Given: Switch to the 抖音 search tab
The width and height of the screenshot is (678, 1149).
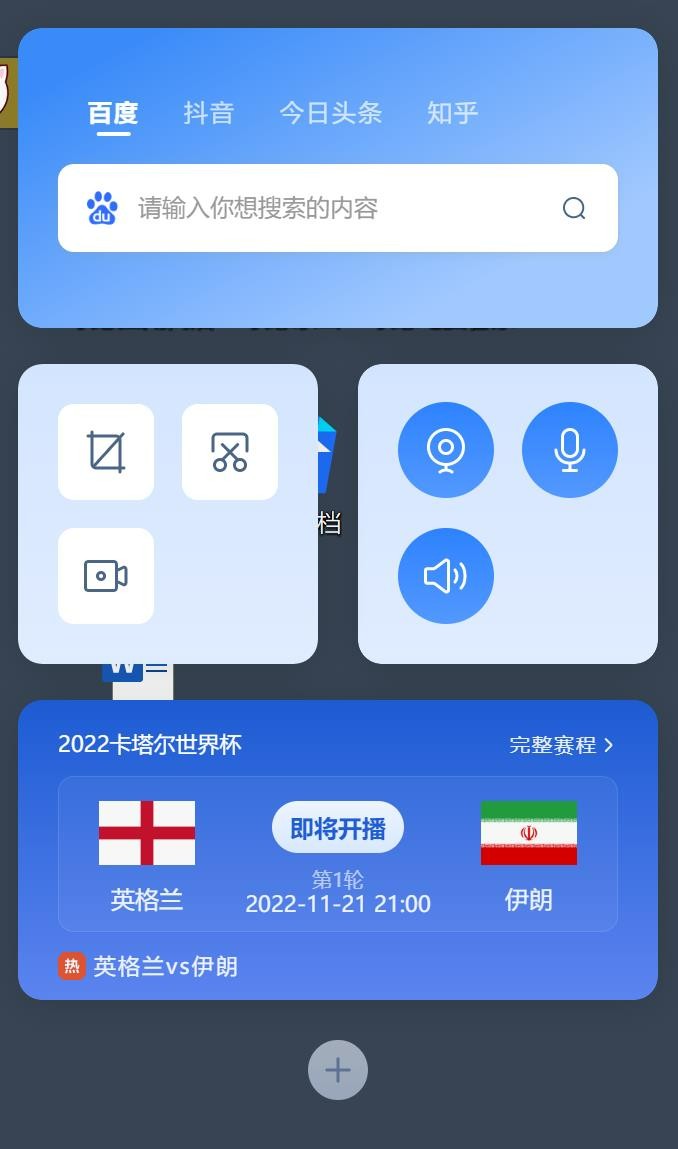Looking at the screenshot, I should click(x=209, y=113).
